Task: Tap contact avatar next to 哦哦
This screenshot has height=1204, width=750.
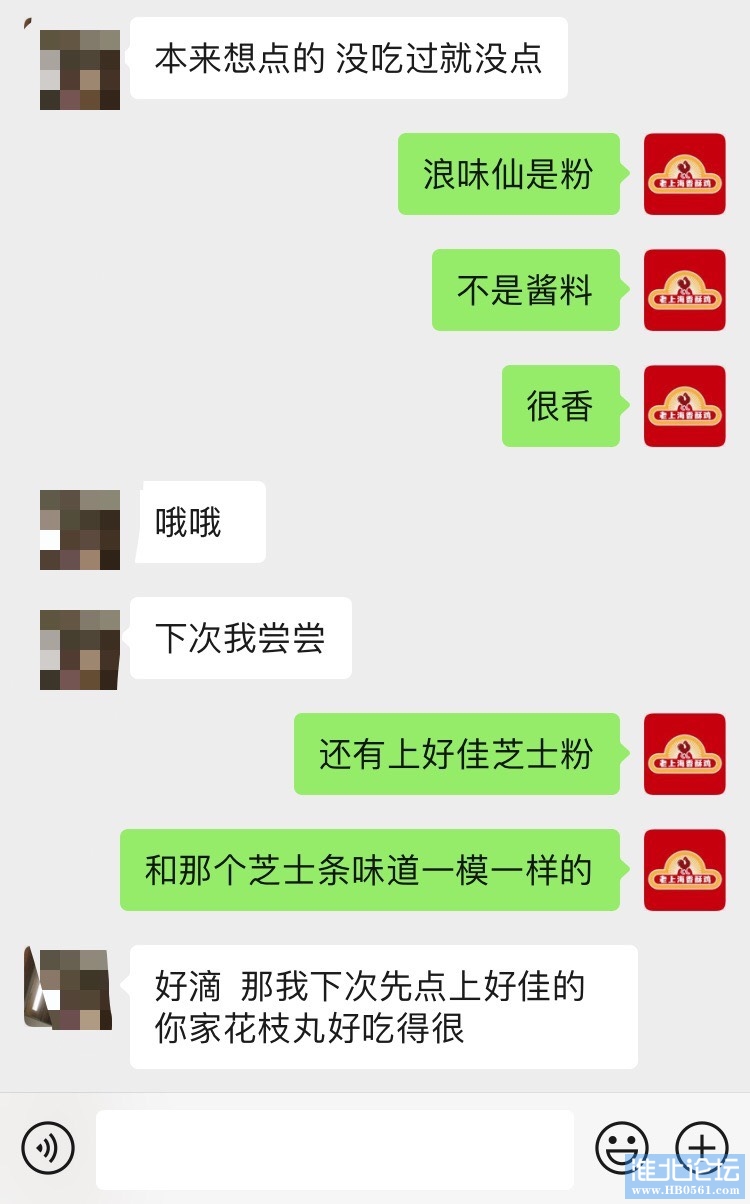Action: click(80, 530)
